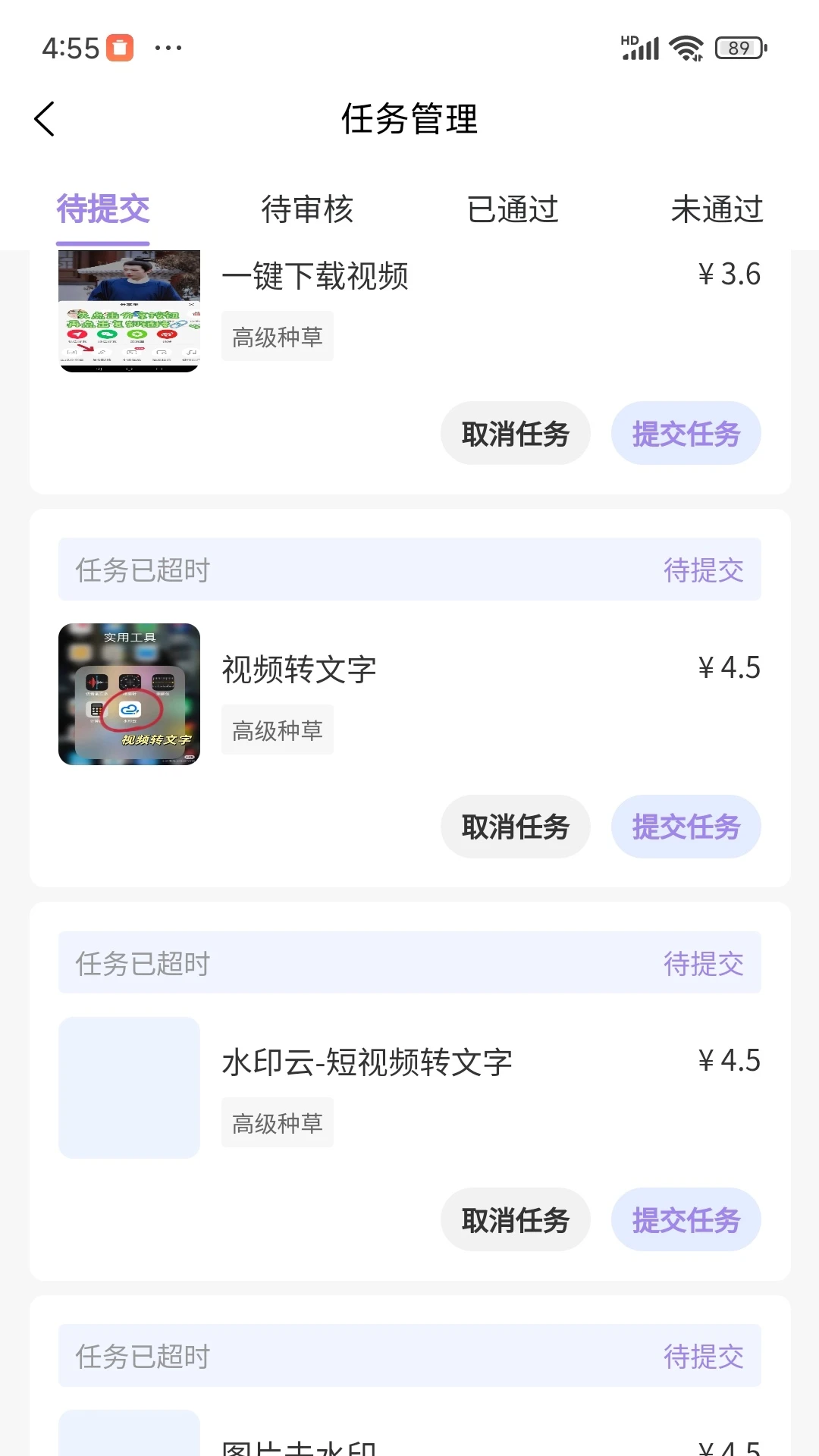This screenshot has width=819, height=1456.
Task: Switch to the 待审核 tab
Action: click(x=306, y=210)
